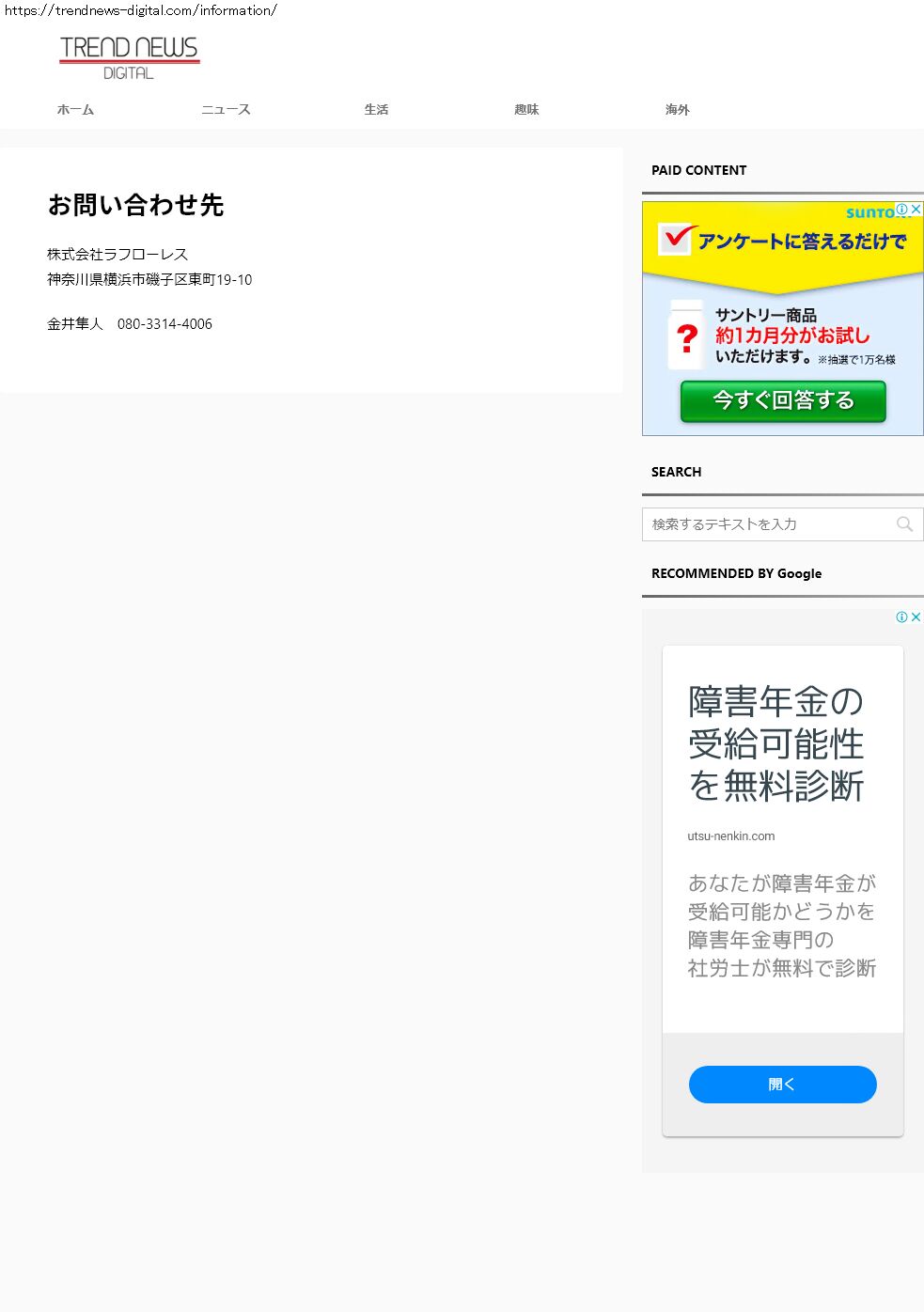Screen dimensions: 924x1312
Task: Focus the 検索するテキストを入力 search field
Action: point(766,524)
